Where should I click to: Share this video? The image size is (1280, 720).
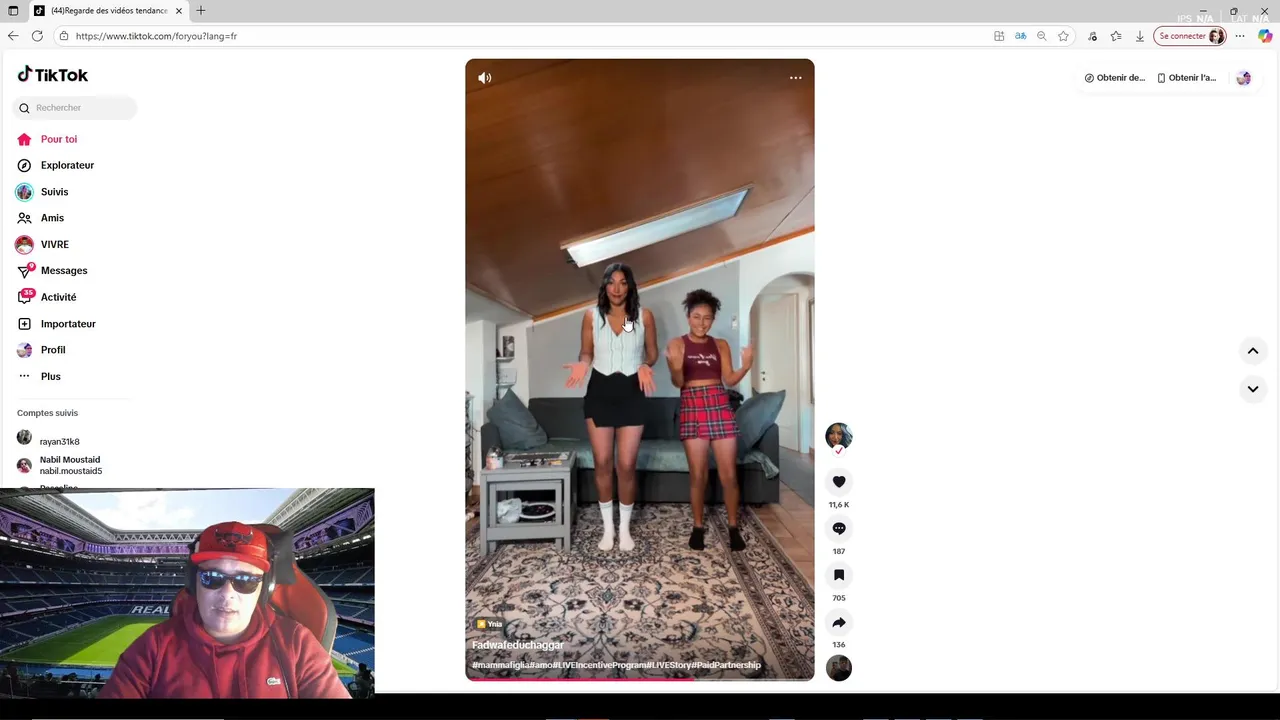click(x=839, y=622)
